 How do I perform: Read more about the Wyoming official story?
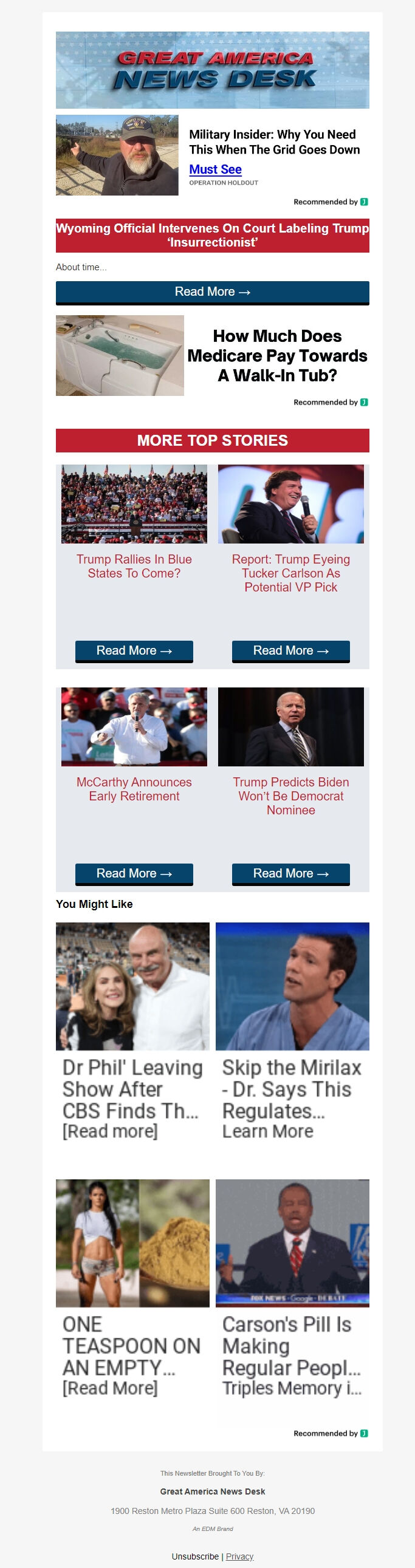212,292
